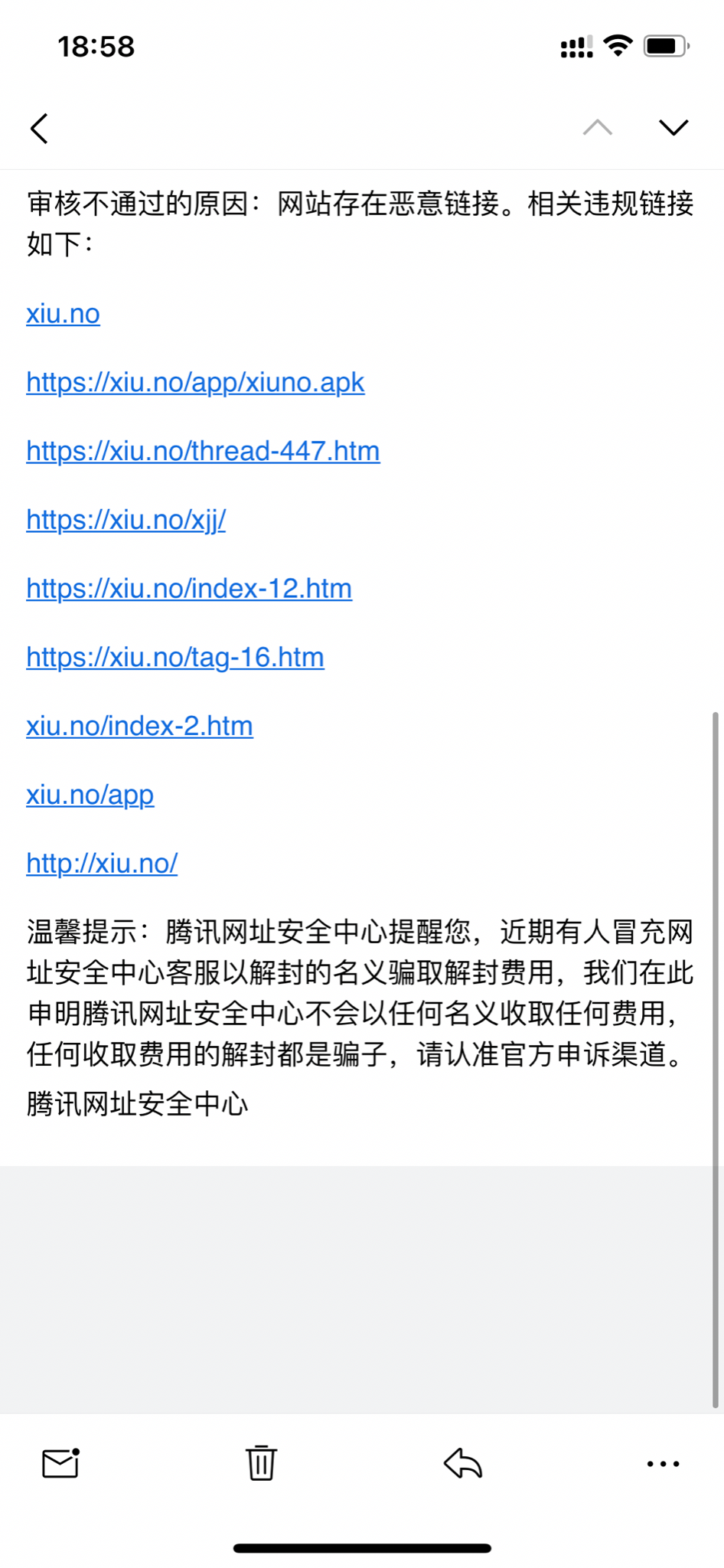Reply to this email

tap(463, 1463)
